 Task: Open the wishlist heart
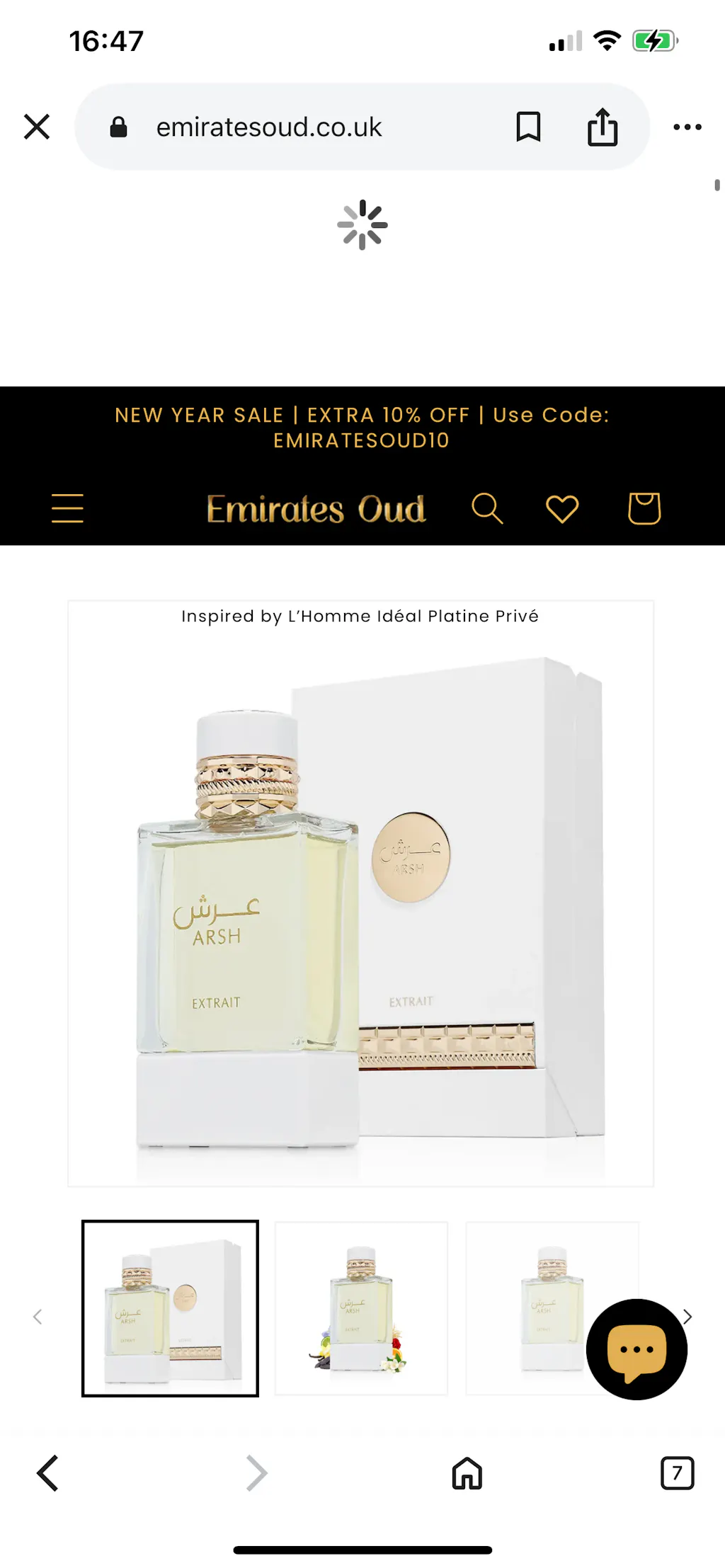tap(562, 509)
